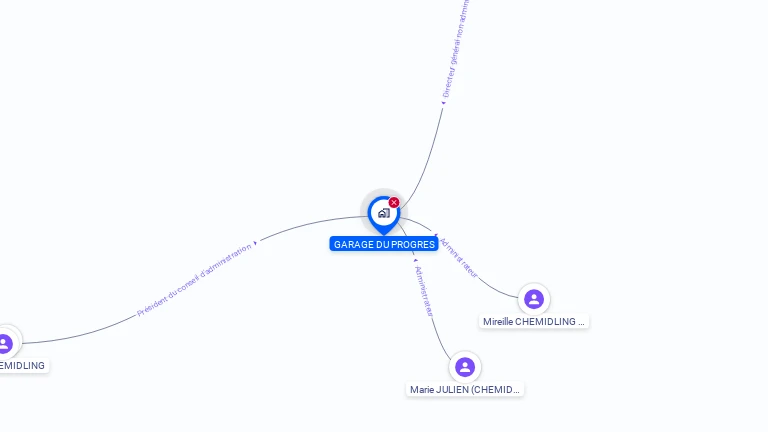Select the partially visible CHEMIDLING node
The height and width of the screenshot is (432, 768).
(x=6, y=344)
